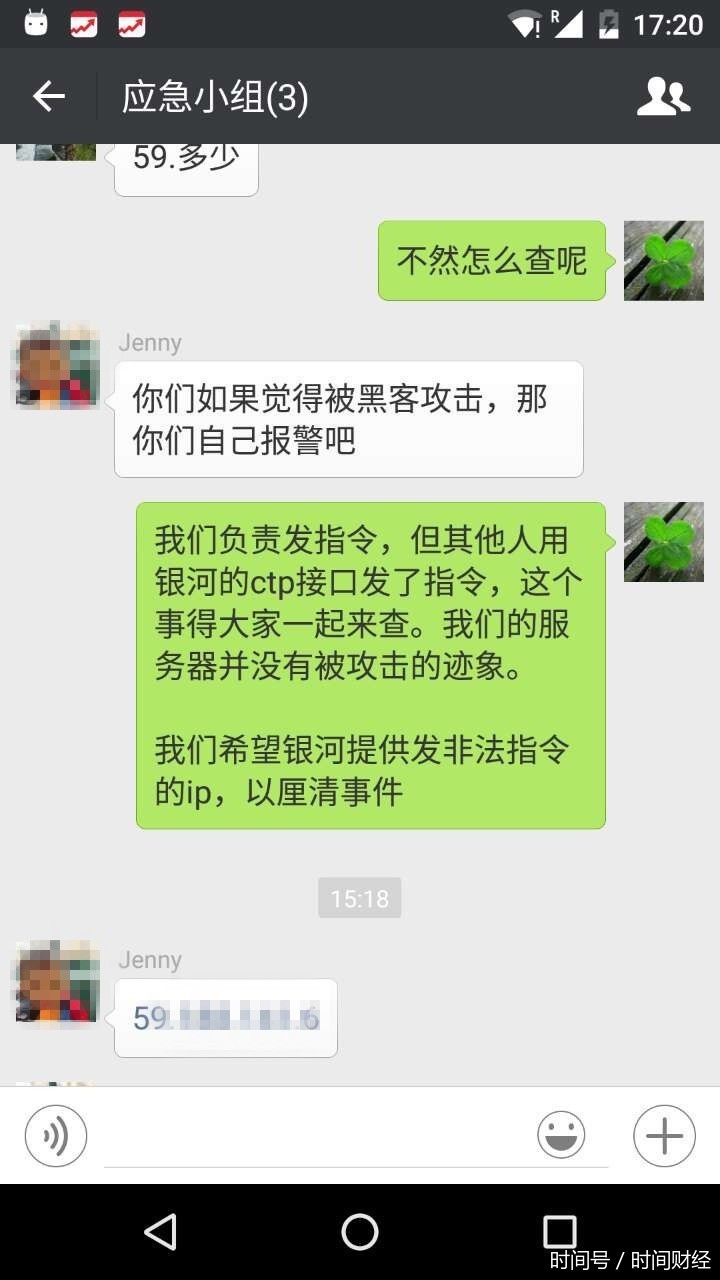Viewport: 720px width, 1280px height.
Task: Tap the clover avatar beside 不然怎么查呢
Action: click(x=663, y=261)
